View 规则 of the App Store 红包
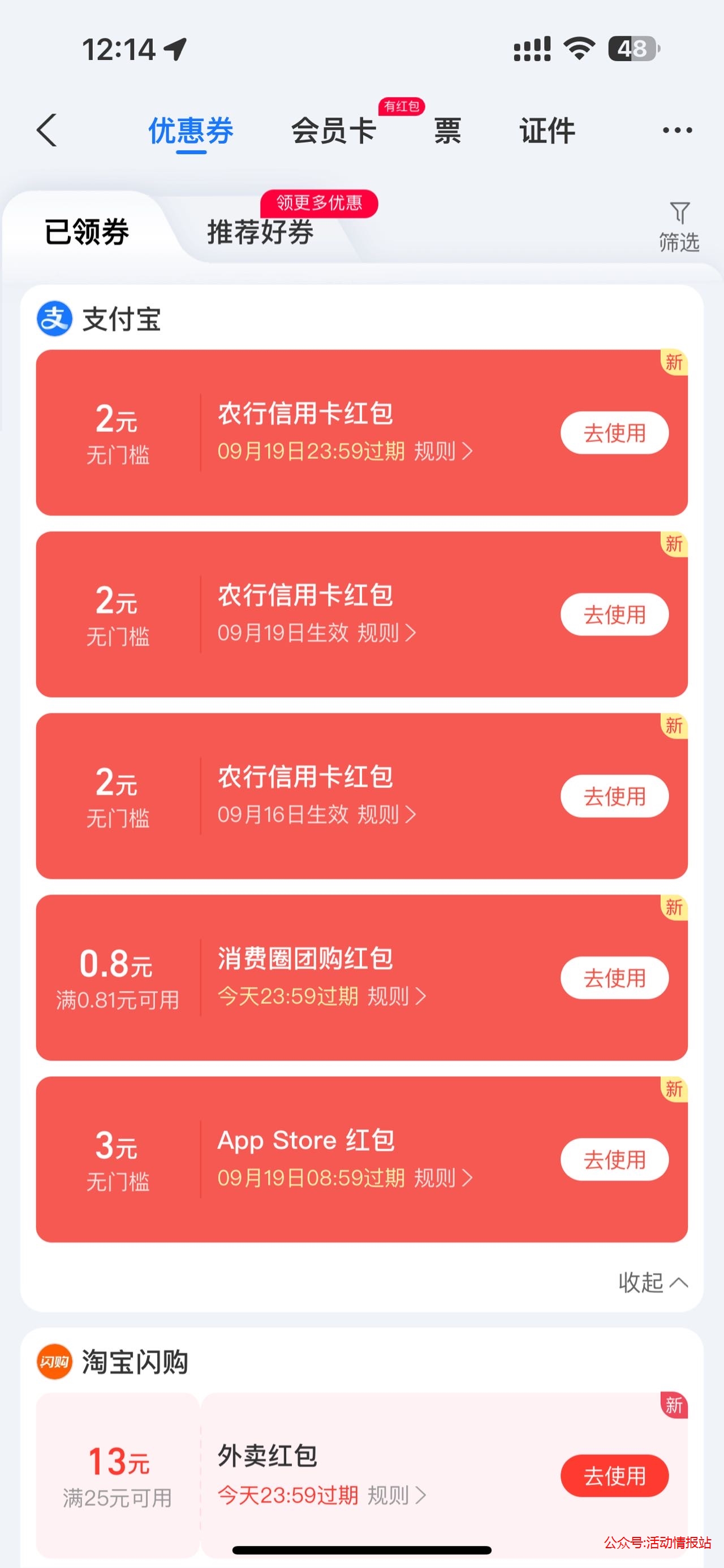The height and width of the screenshot is (1568, 724). click(443, 1178)
